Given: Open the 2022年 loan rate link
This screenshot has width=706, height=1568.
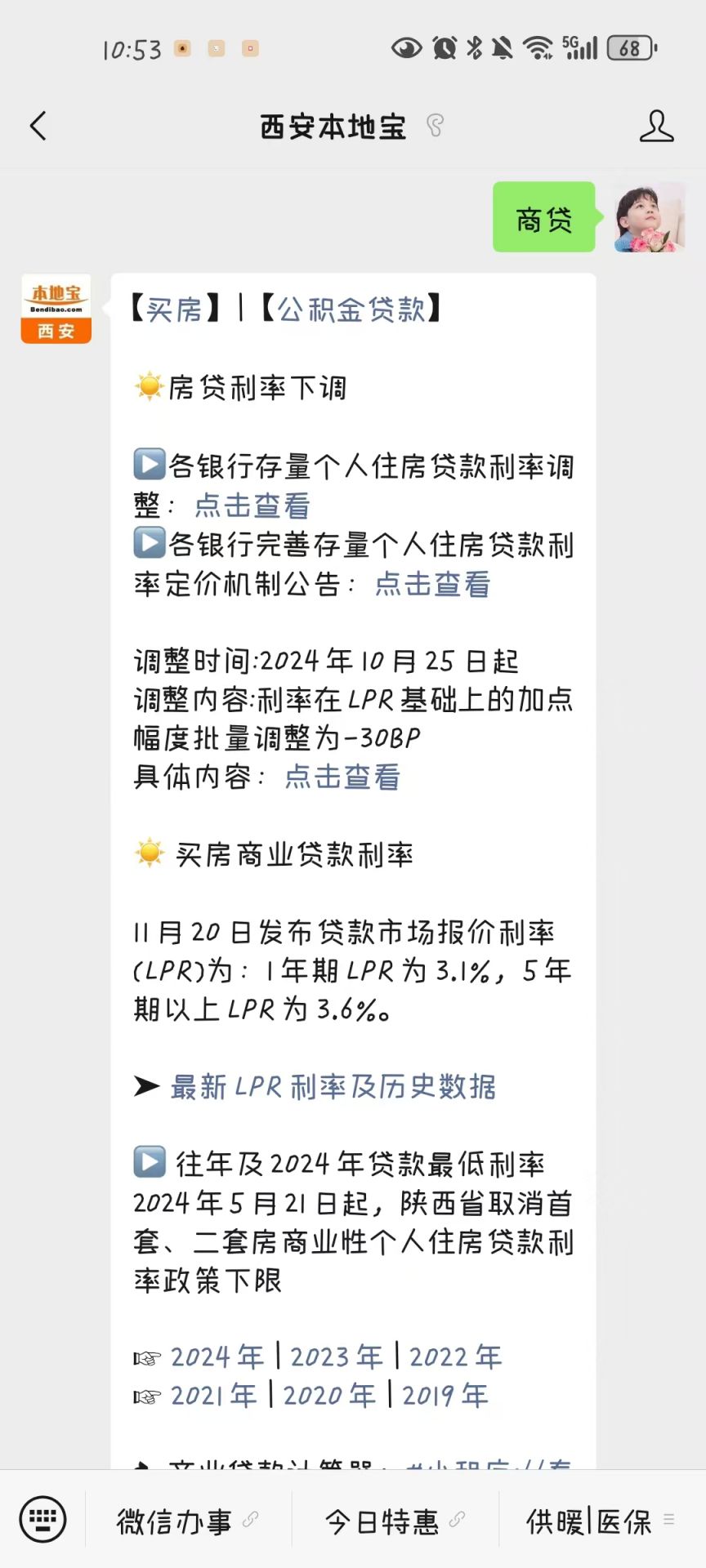Looking at the screenshot, I should pyautogui.click(x=455, y=1356).
